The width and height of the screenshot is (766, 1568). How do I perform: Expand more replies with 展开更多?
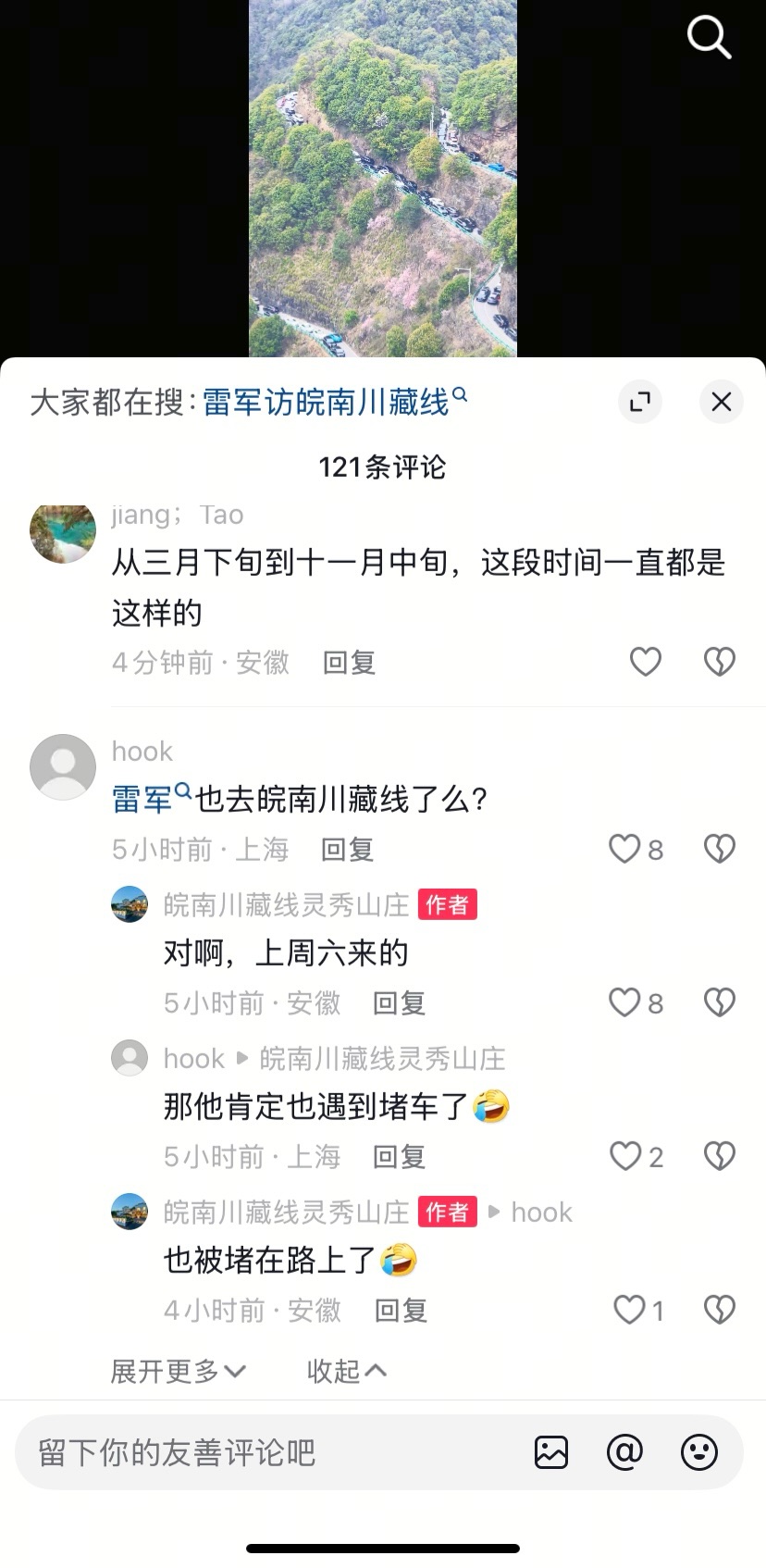coord(179,1371)
